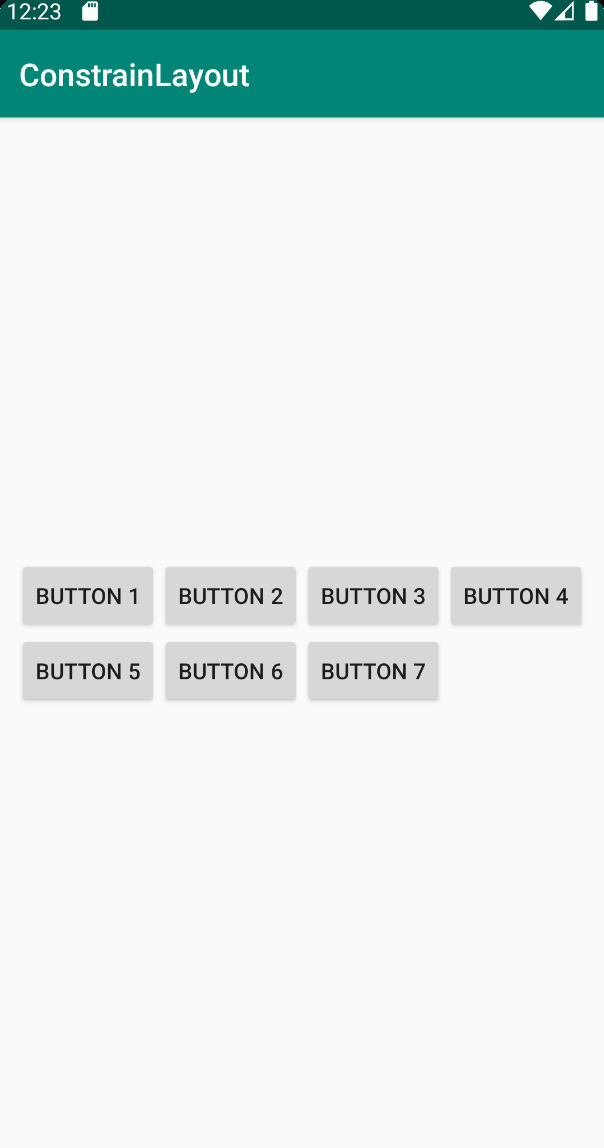Tap on Button 7

coord(373,671)
